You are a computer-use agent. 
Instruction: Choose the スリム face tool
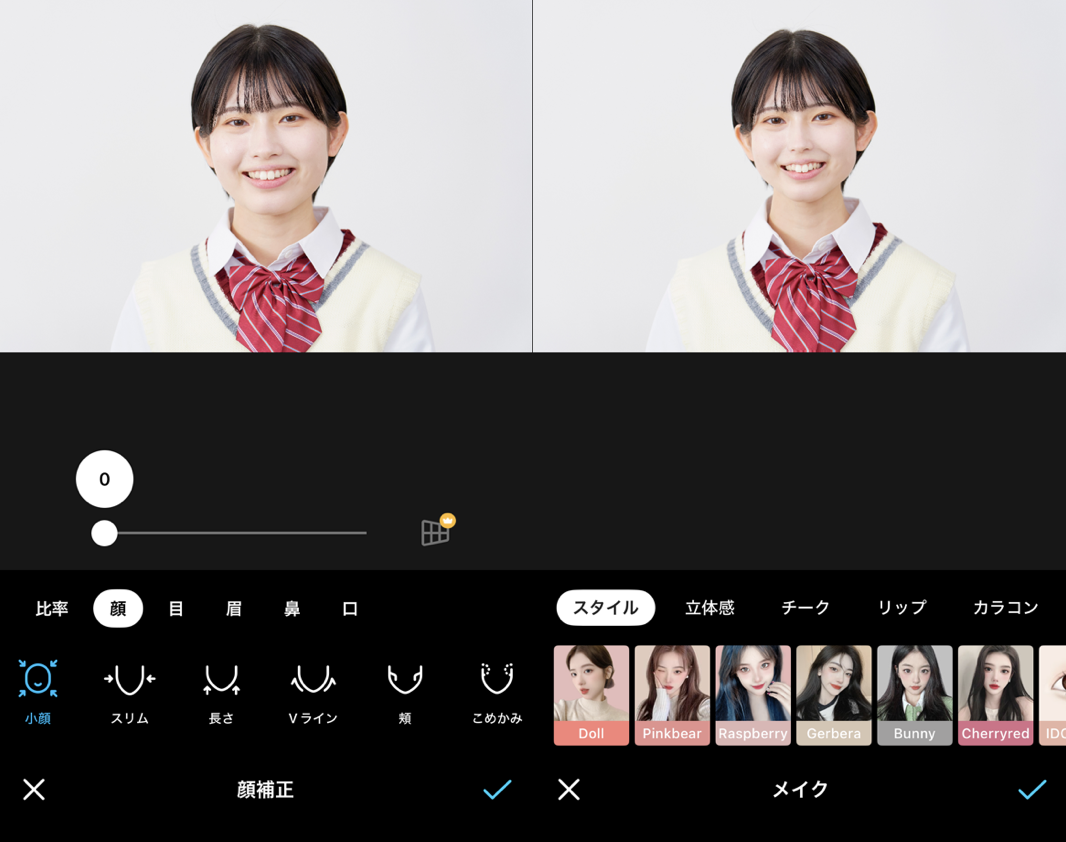tap(129, 690)
